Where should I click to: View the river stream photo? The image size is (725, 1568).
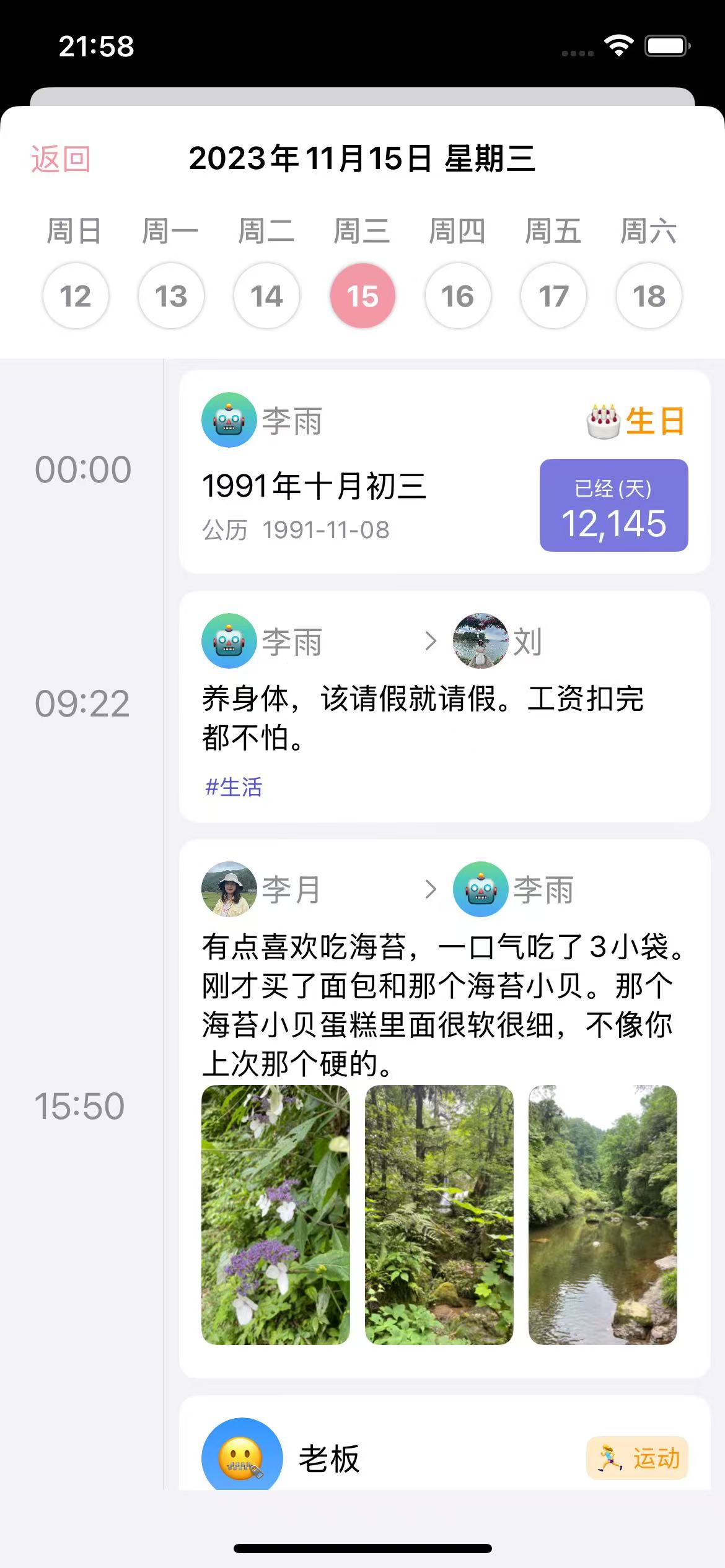[602, 1214]
